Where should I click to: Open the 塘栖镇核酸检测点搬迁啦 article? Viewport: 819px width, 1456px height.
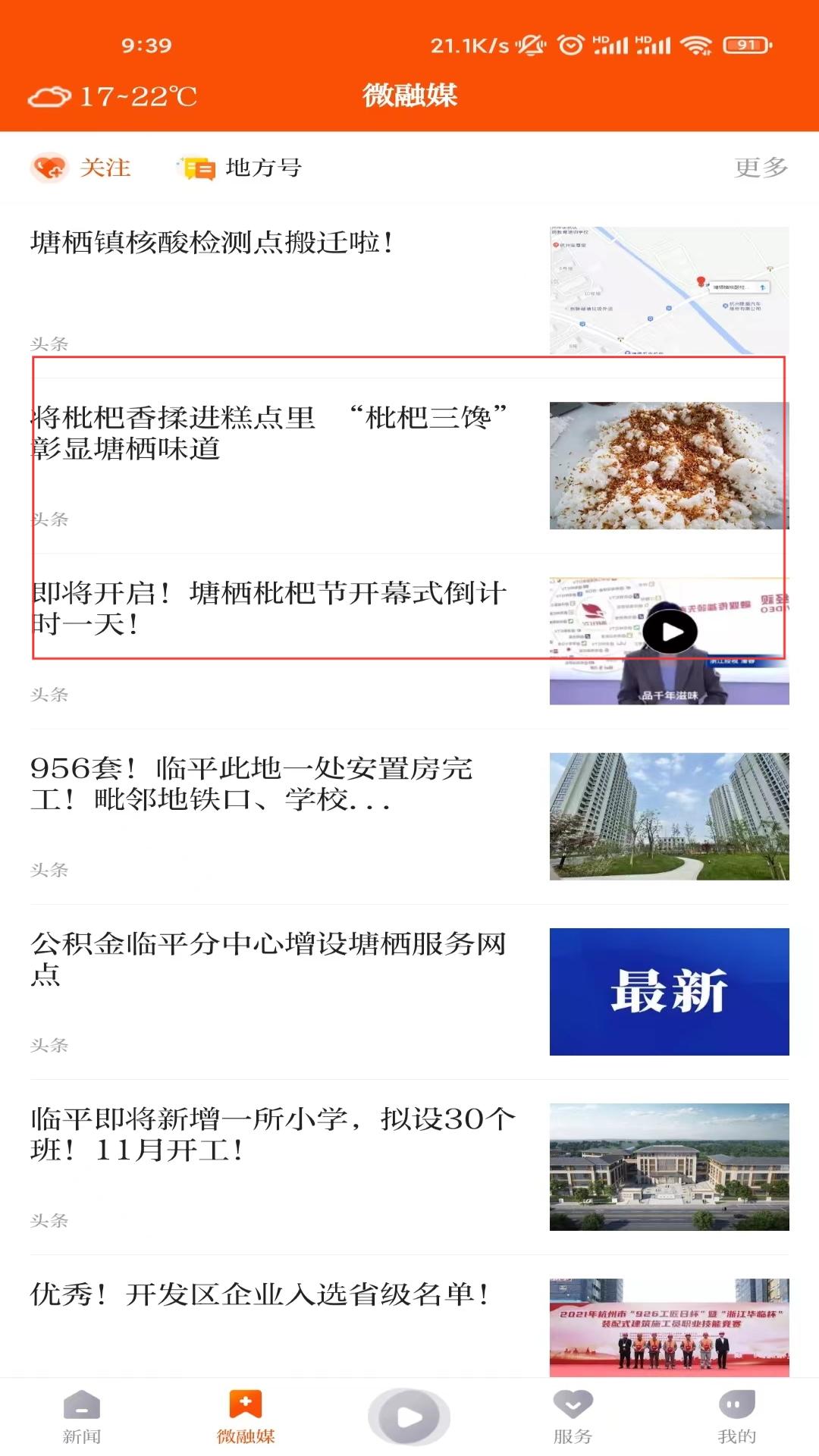[212, 243]
